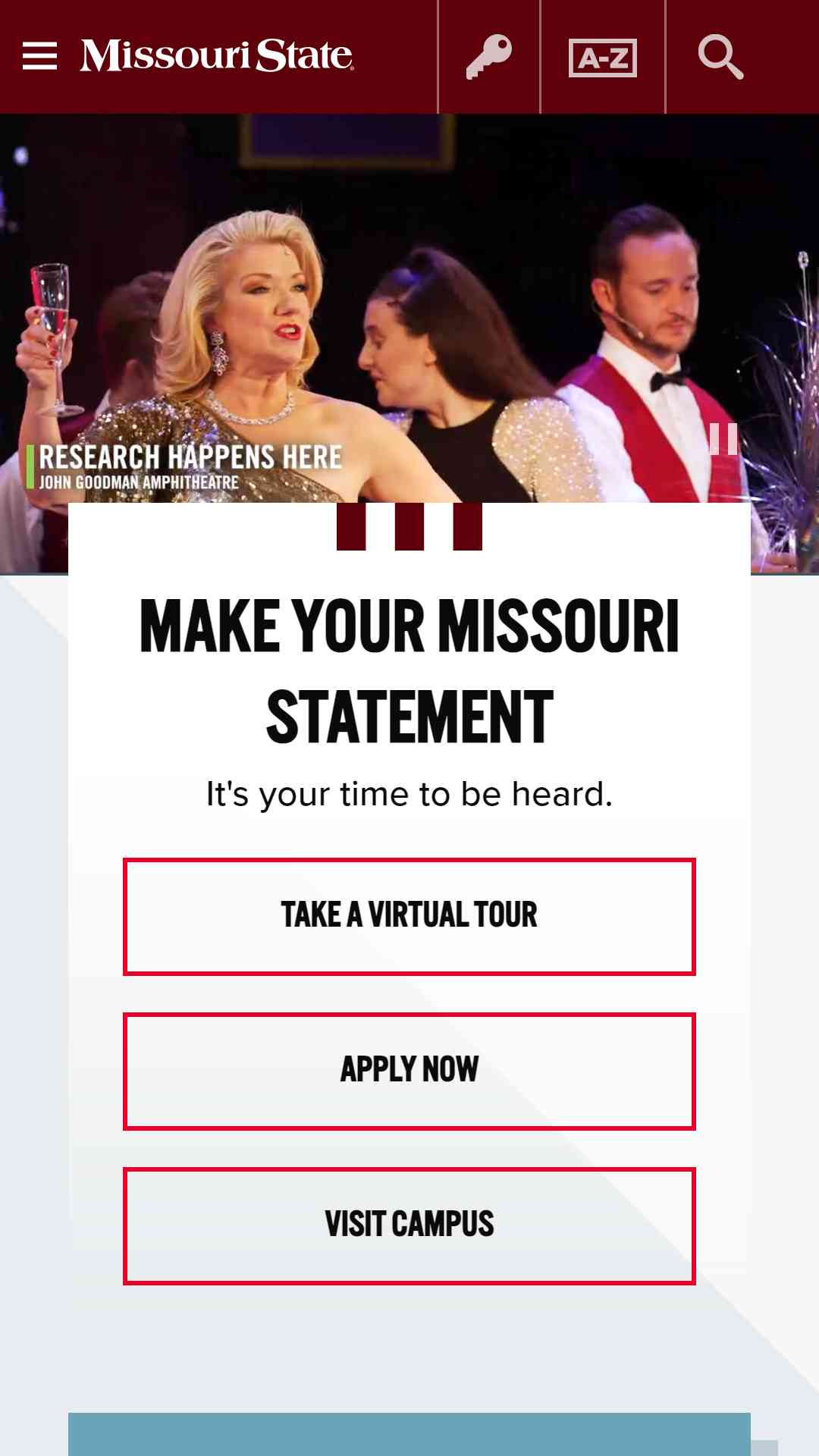Tap the Apply Now button
The width and height of the screenshot is (819, 1456).
coord(409,1072)
